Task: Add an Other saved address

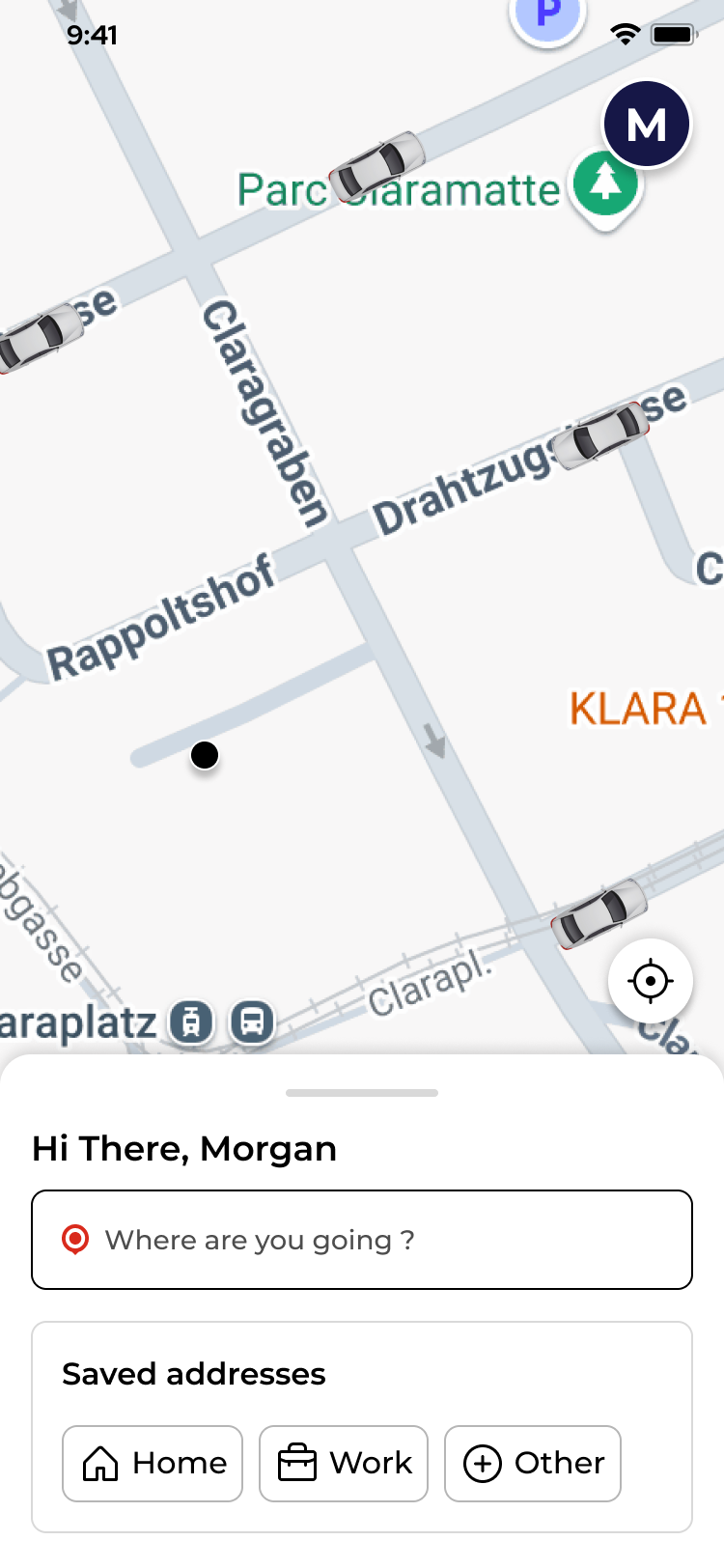Action: click(x=532, y=1463)
